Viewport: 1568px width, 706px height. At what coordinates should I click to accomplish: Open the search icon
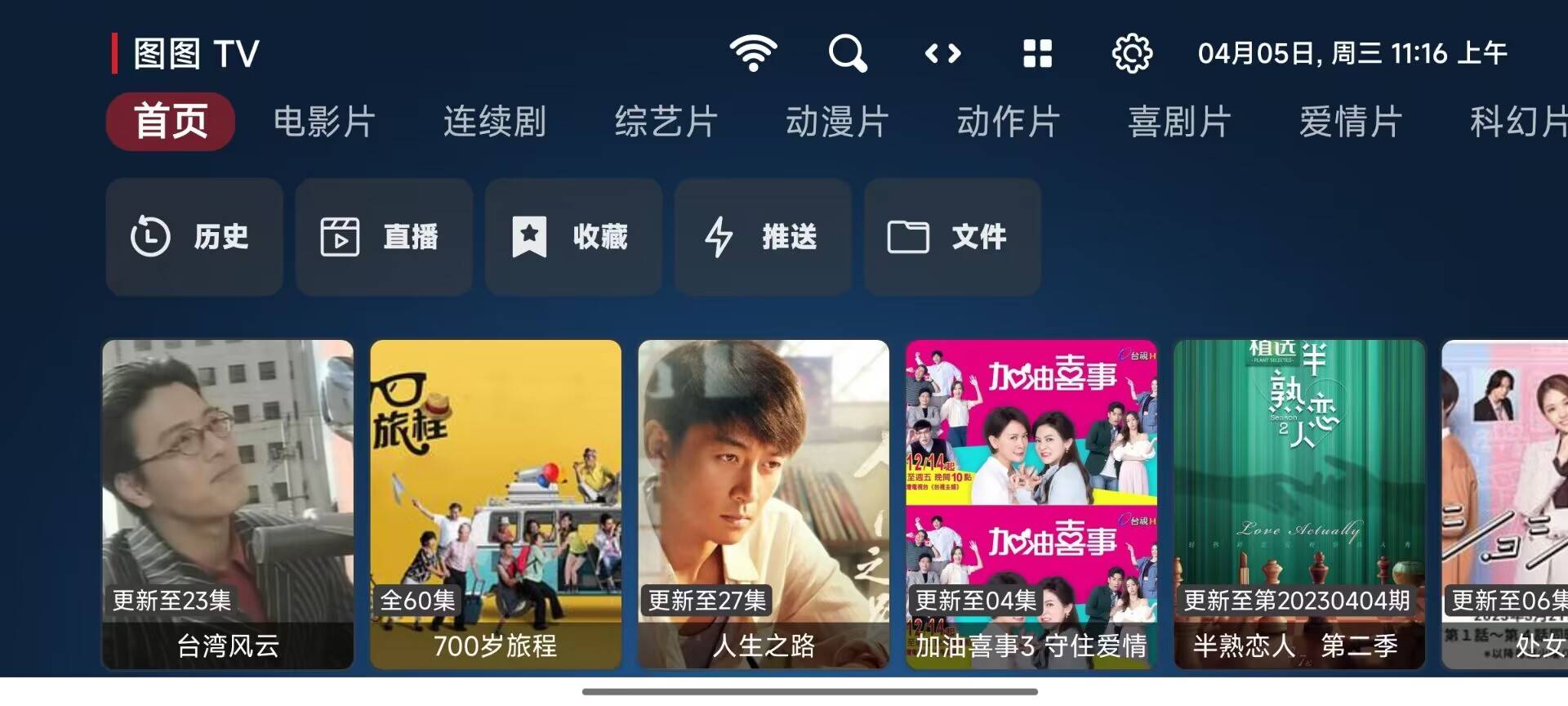tap(847, 54)
